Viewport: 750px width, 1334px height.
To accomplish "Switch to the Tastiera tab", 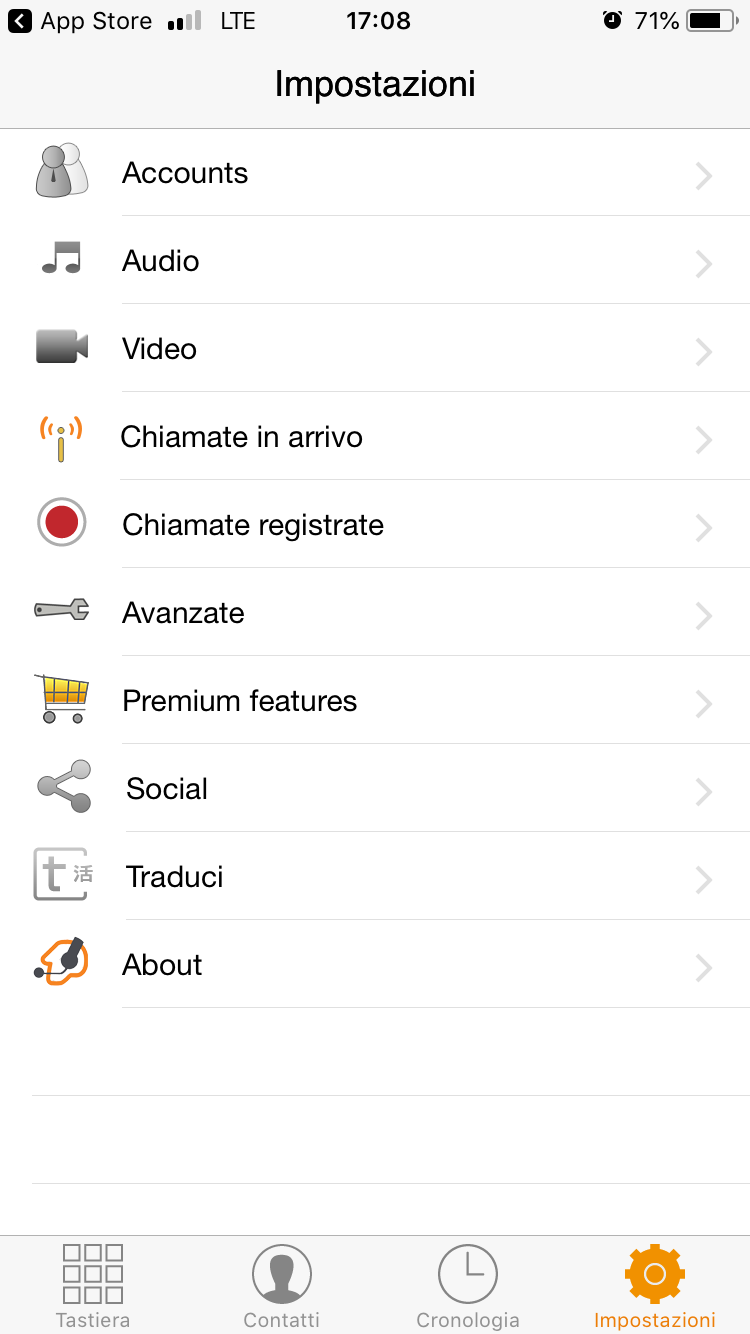I will (x=93, y=1286).
